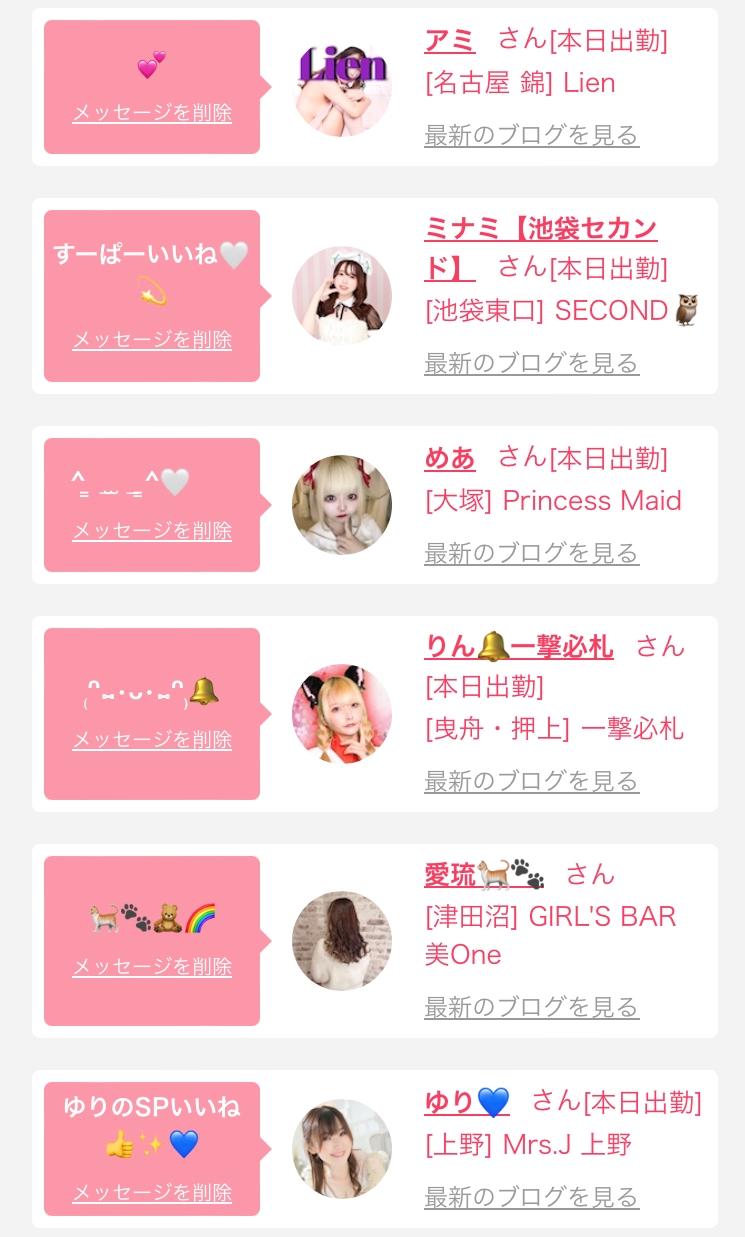View ゆり's latest blog
The height and width of the screenshot is (1237, 745).
pos(531,1197)
